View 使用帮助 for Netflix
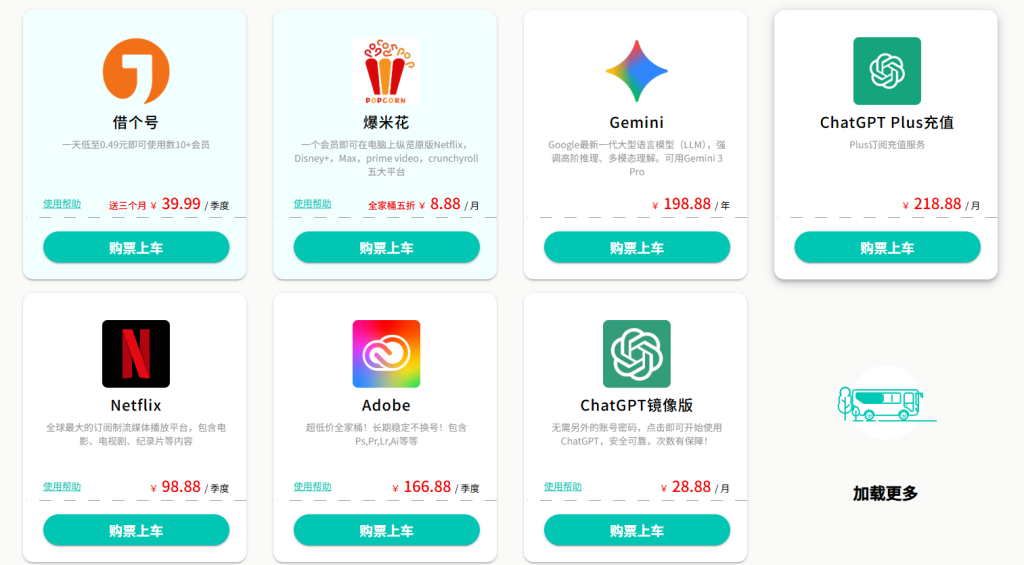The height and width of the screenshot is (565, 1024). tap(62, 487)
